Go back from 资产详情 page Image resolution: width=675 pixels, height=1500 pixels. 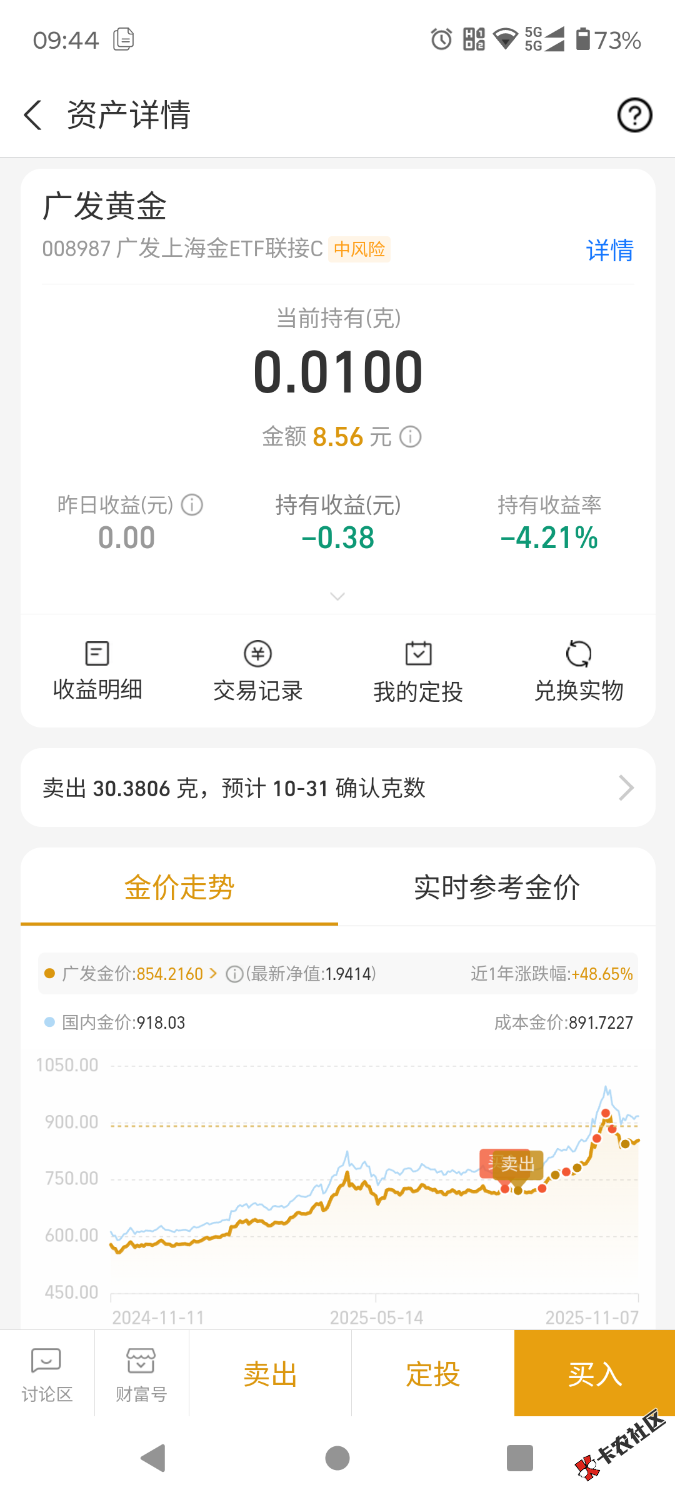coord(33,115)
